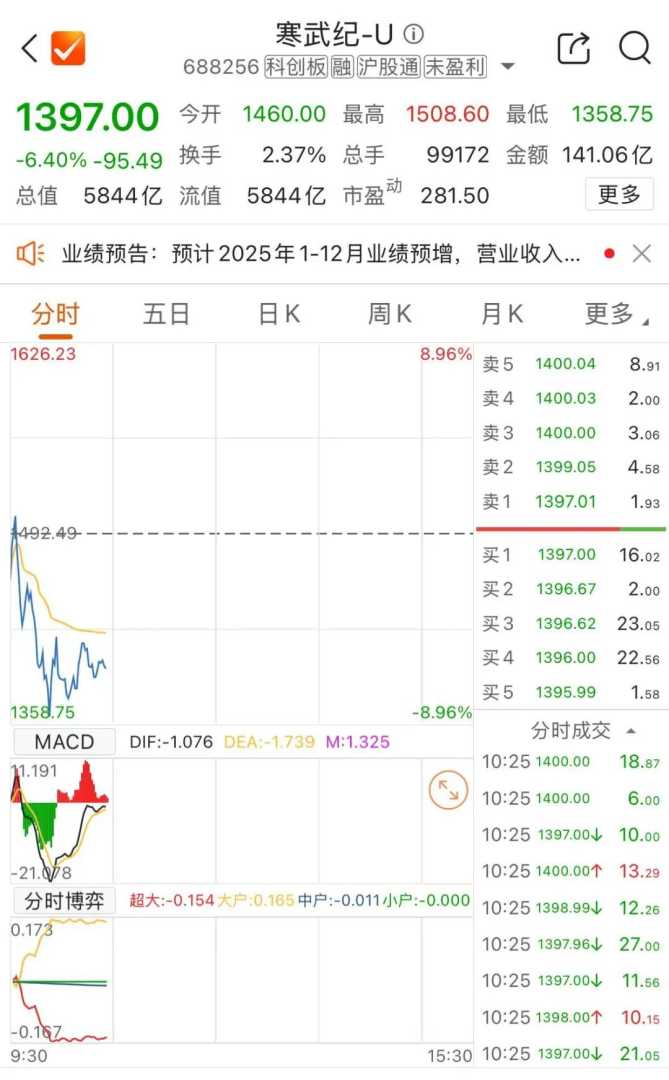
Task: Switch to the 日K chart tab
Action: click(279, 314)
